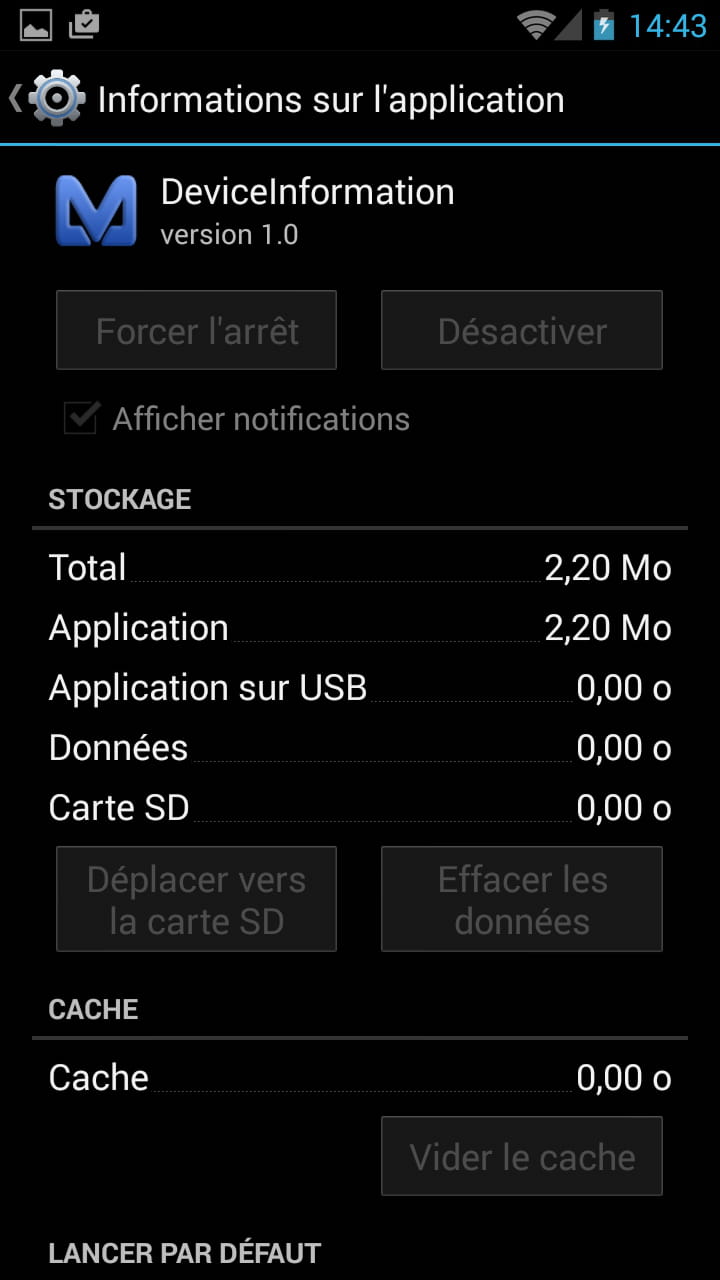The width and height of the screenshot is (720, 1280).
Task: Tap the Vider le cache button
Action: (x=521, y=1156)
